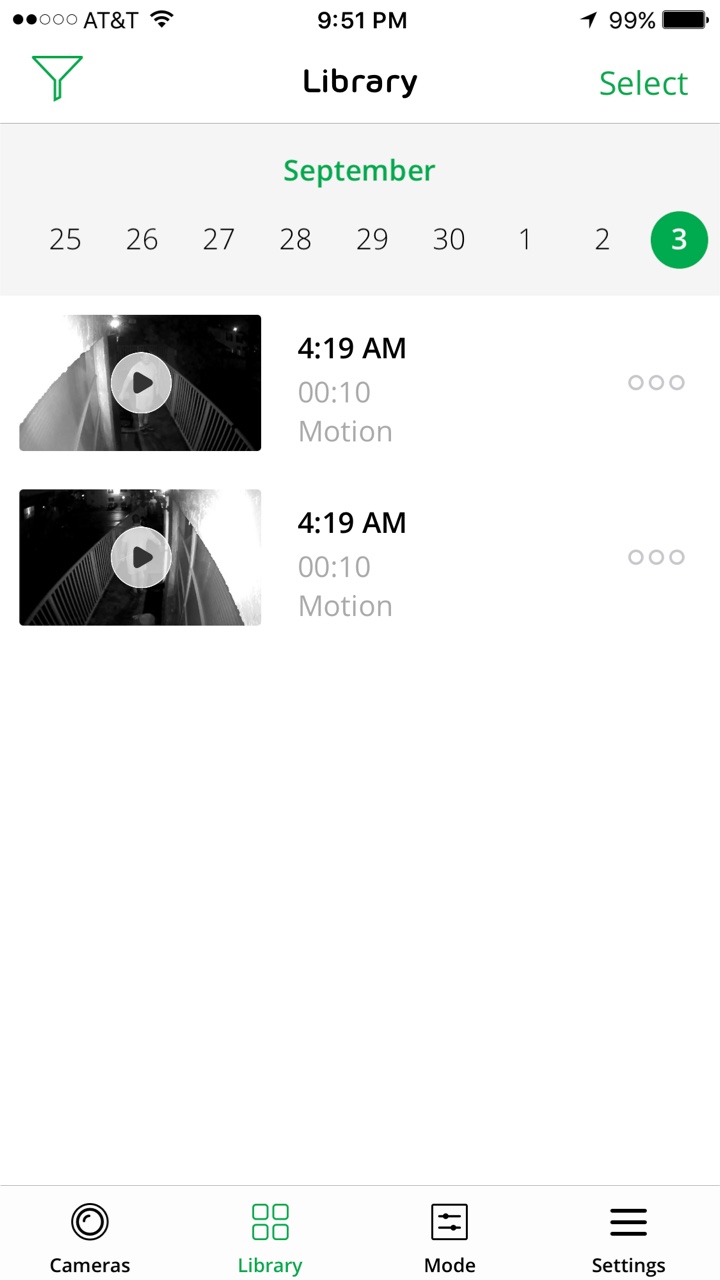This screenshot has width=720, height=1280.
Task: Open options dots for second 4:19 AM recording
Action: coord(656,557)
